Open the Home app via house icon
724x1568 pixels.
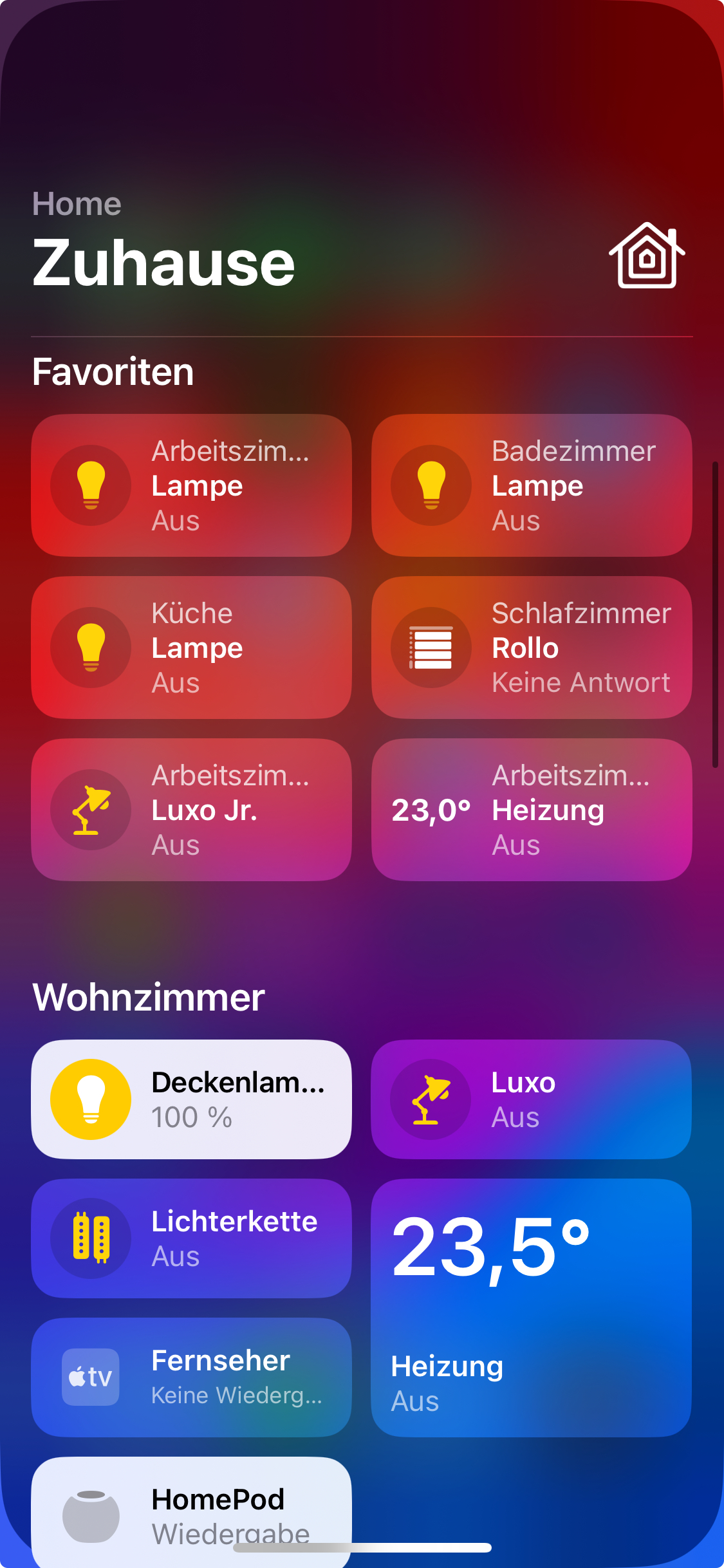click(647, 256)
